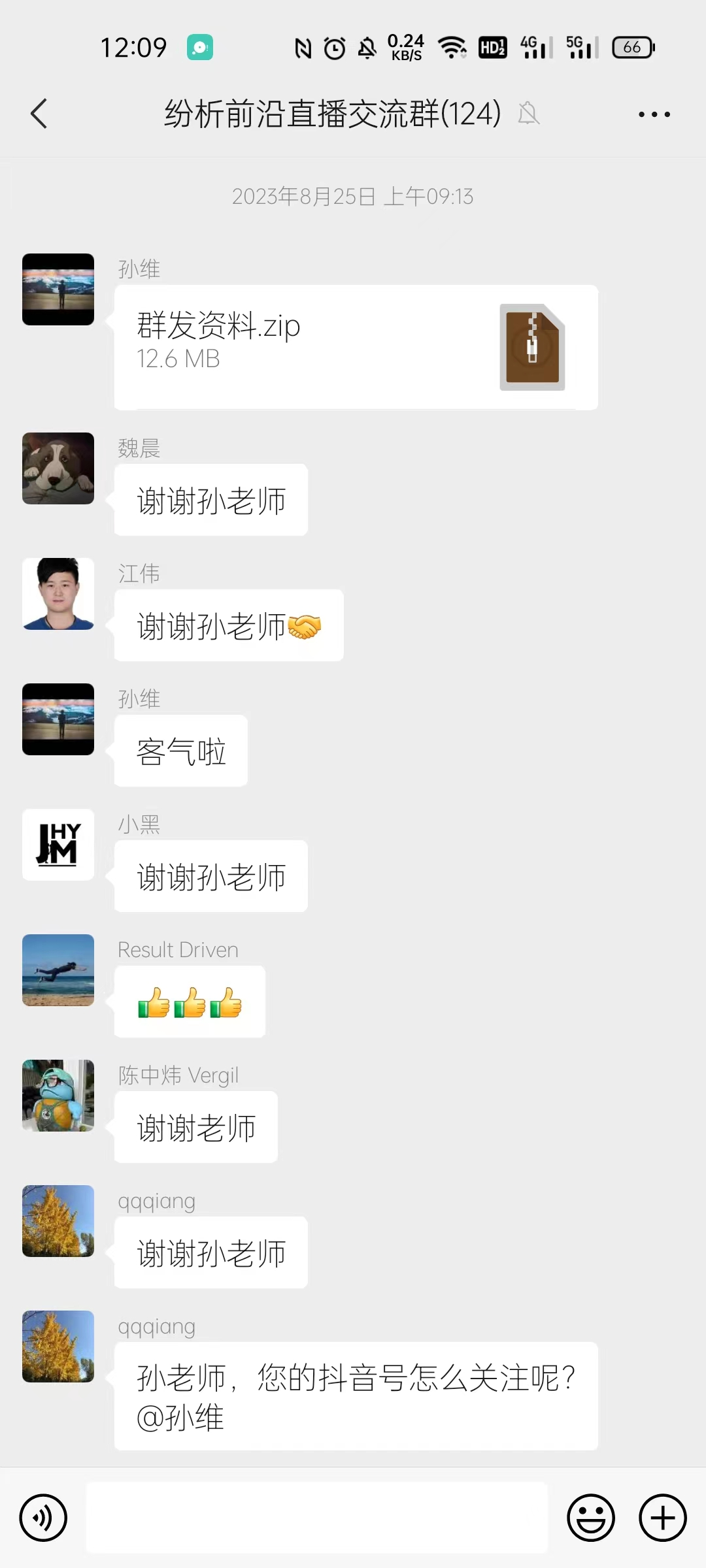This screenshot has height=1568, width=706.
Task: Go back from the group chat
Action: point(39,114)
